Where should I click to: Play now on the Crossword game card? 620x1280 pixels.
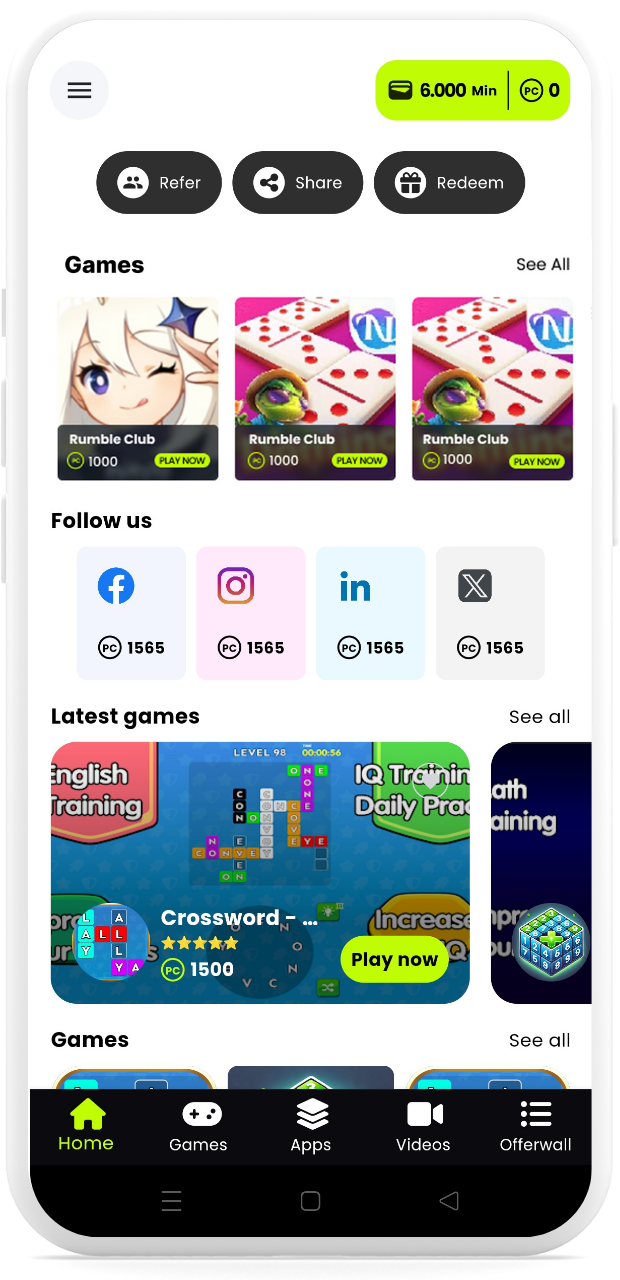394,960
